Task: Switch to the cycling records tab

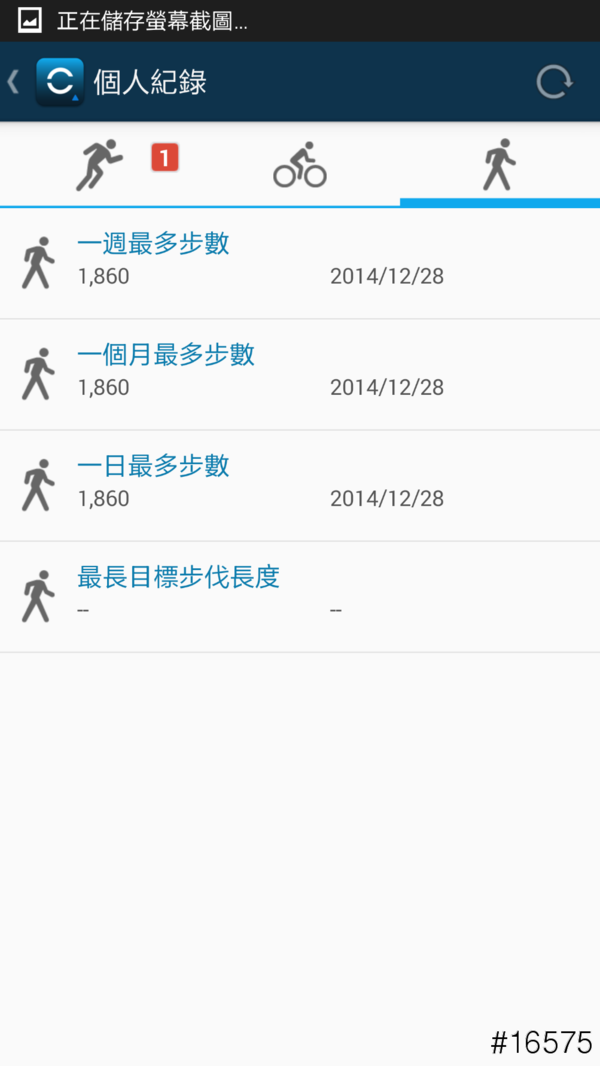Action: coord(300,165)
